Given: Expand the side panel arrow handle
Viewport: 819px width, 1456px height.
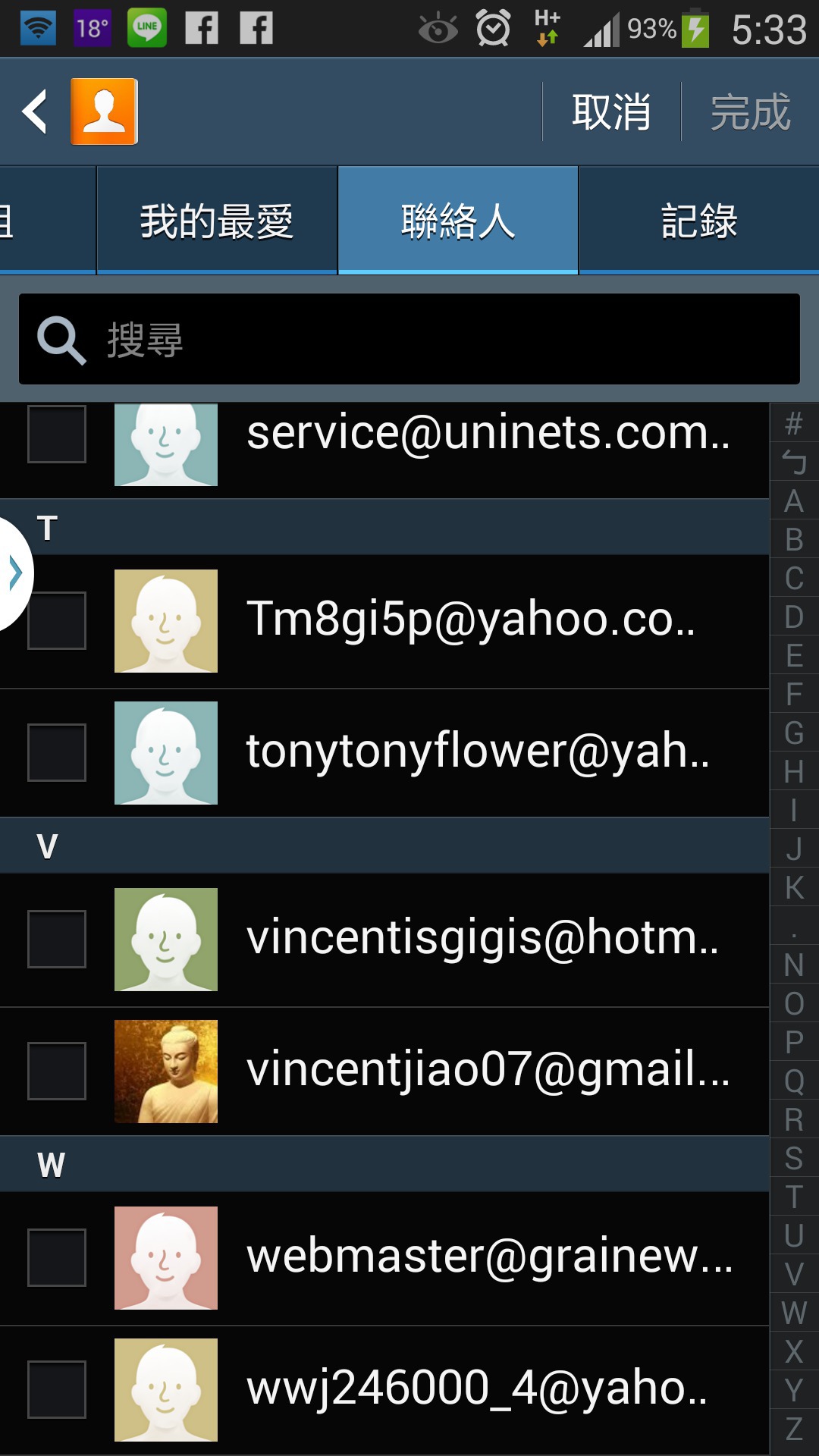Looking at the screenshot, I should 15,573.
